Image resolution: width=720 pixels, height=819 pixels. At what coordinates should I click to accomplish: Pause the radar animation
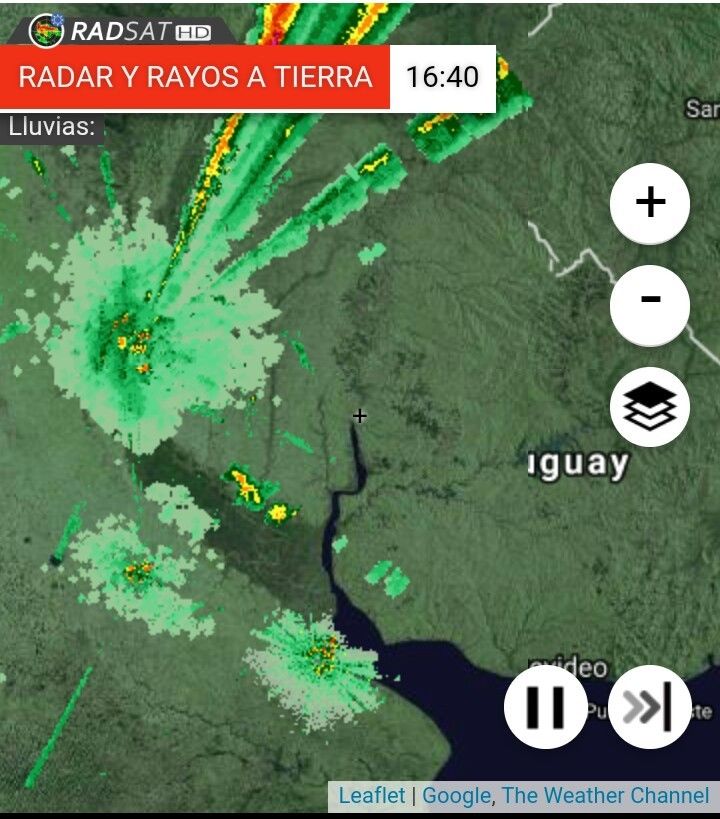click(546, 707)
